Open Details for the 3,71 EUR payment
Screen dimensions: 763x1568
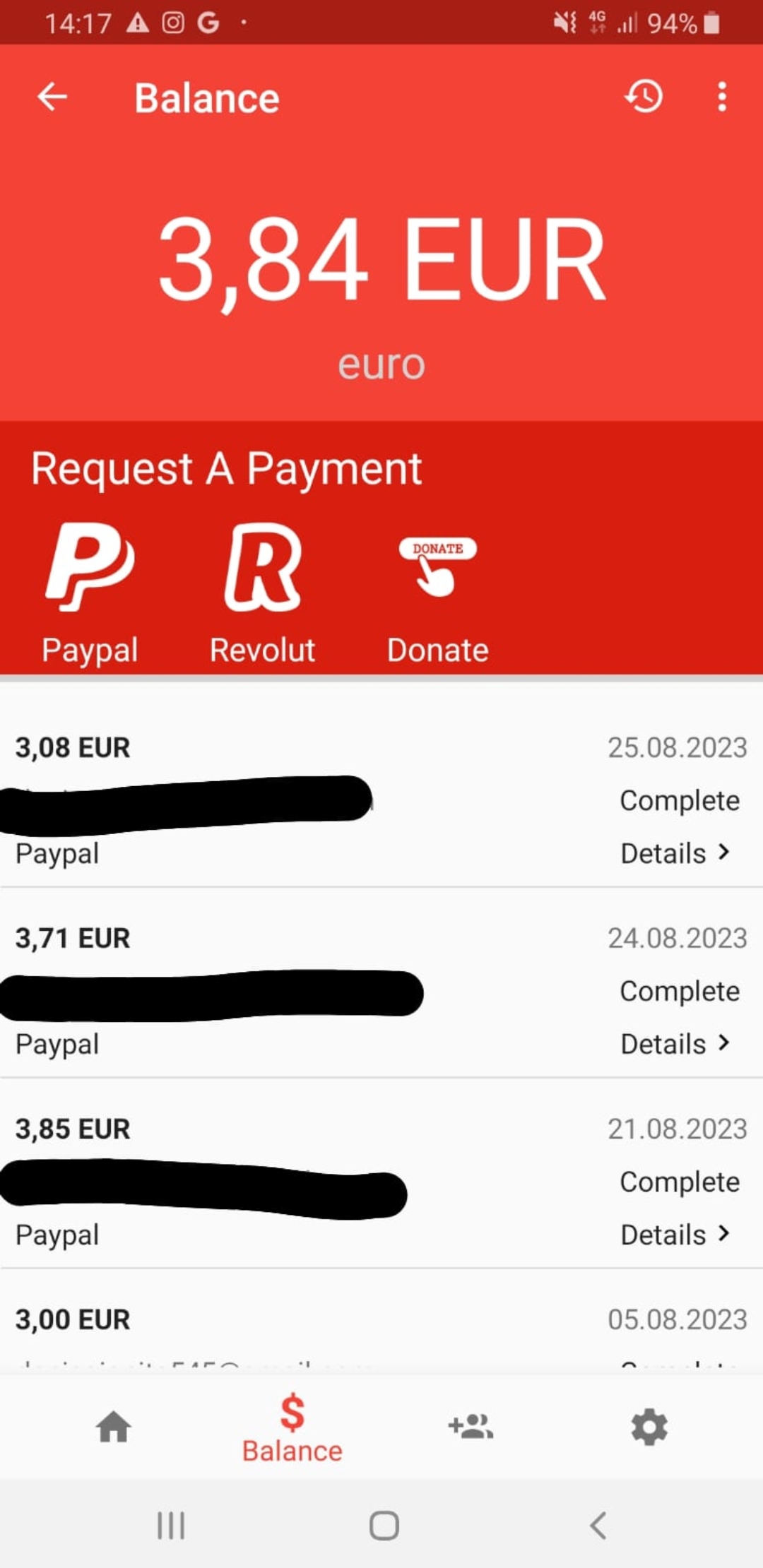[675, 1044]
